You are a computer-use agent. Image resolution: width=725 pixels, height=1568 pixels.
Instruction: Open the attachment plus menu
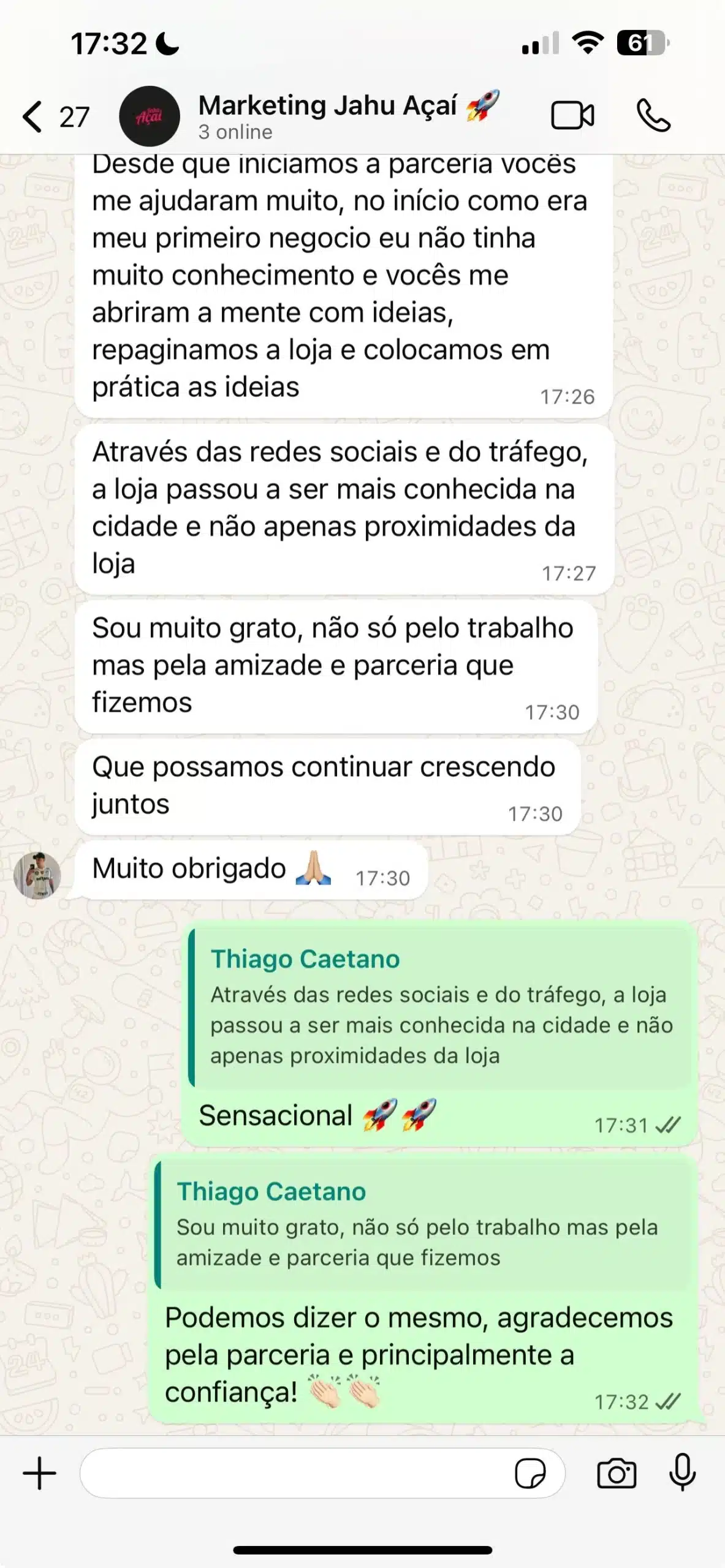click(x=40, y=1473)
